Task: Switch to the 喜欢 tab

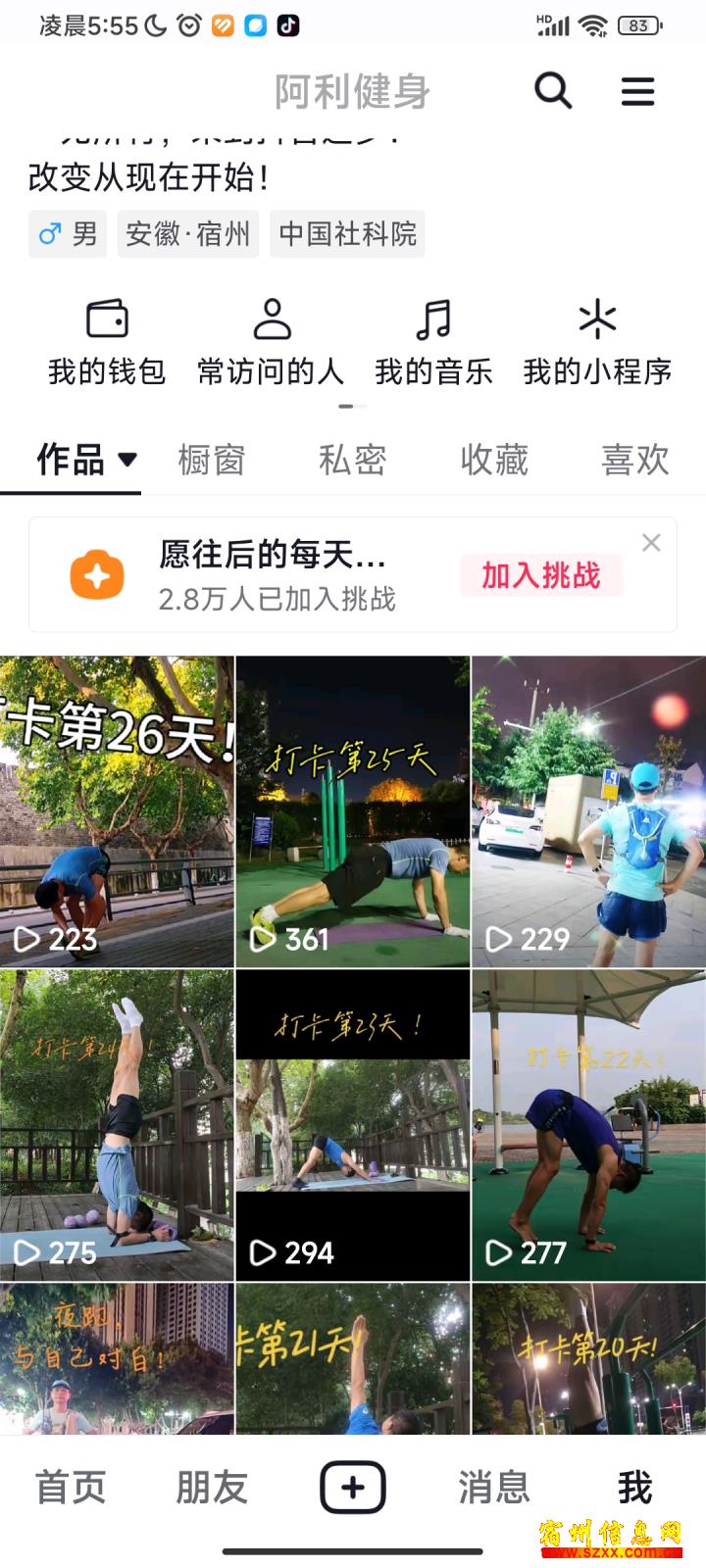Action: pos(635,460)
